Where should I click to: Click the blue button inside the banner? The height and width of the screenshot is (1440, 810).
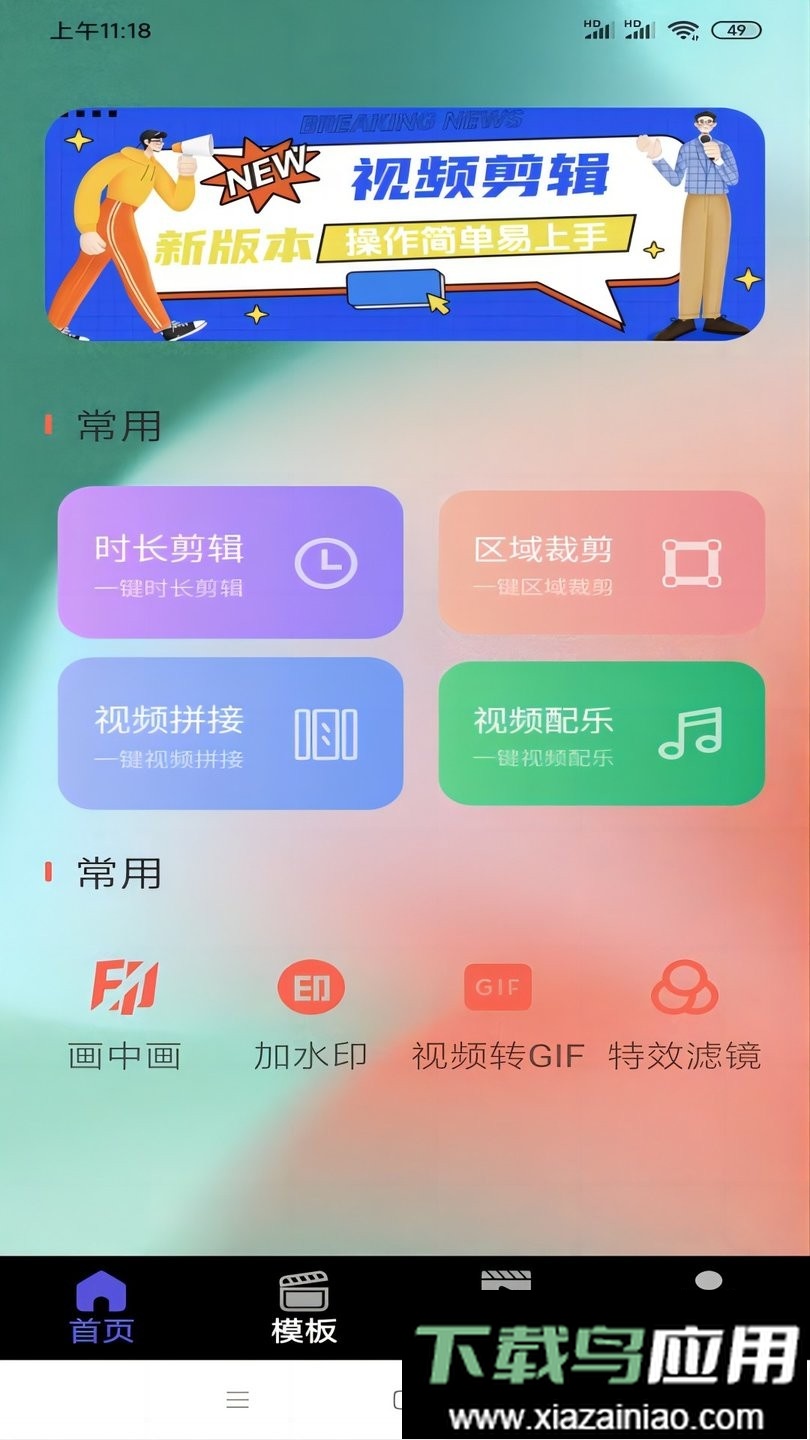point(393,290)
